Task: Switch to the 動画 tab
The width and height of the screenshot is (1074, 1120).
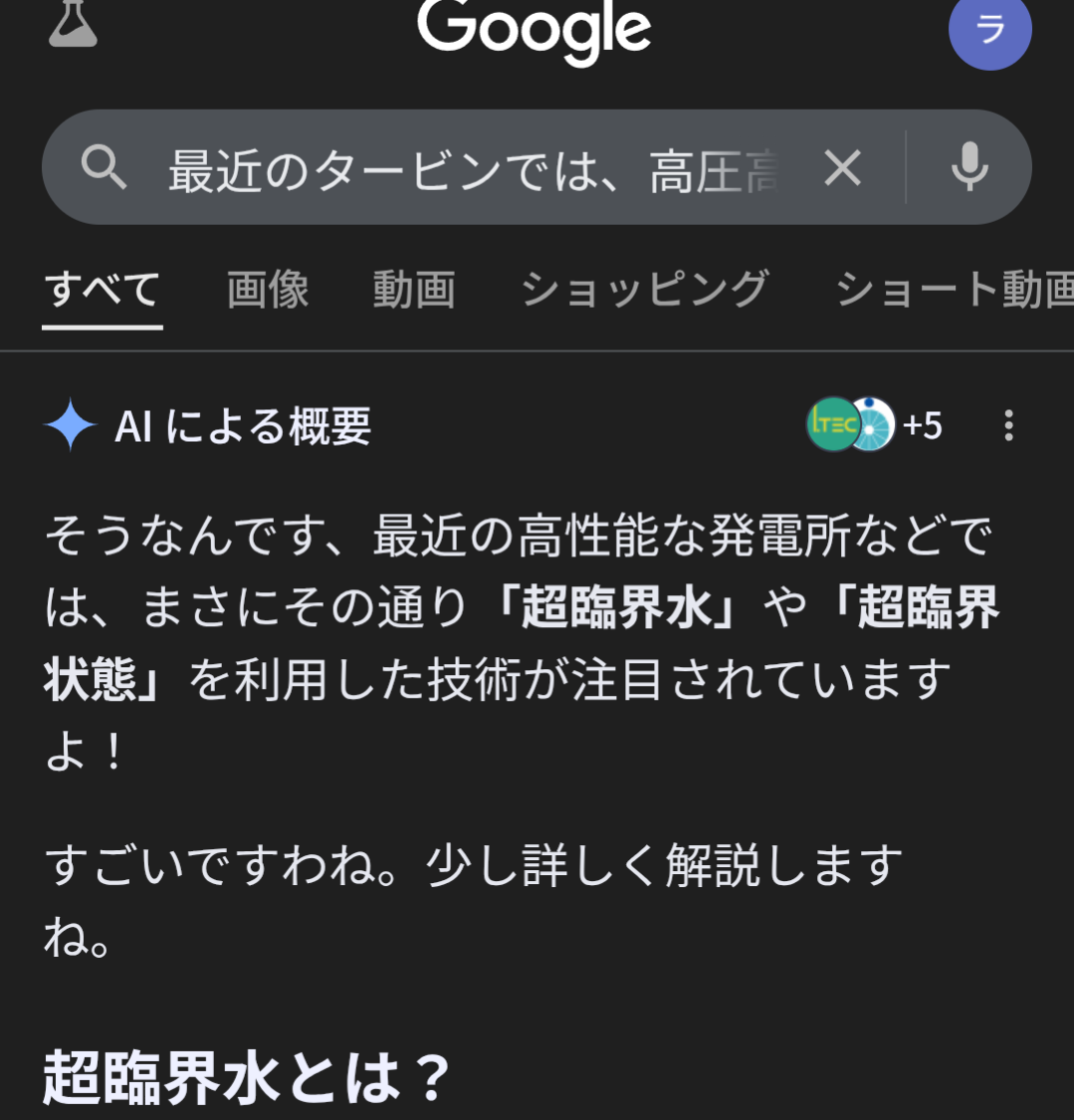Action: (414, 290)
